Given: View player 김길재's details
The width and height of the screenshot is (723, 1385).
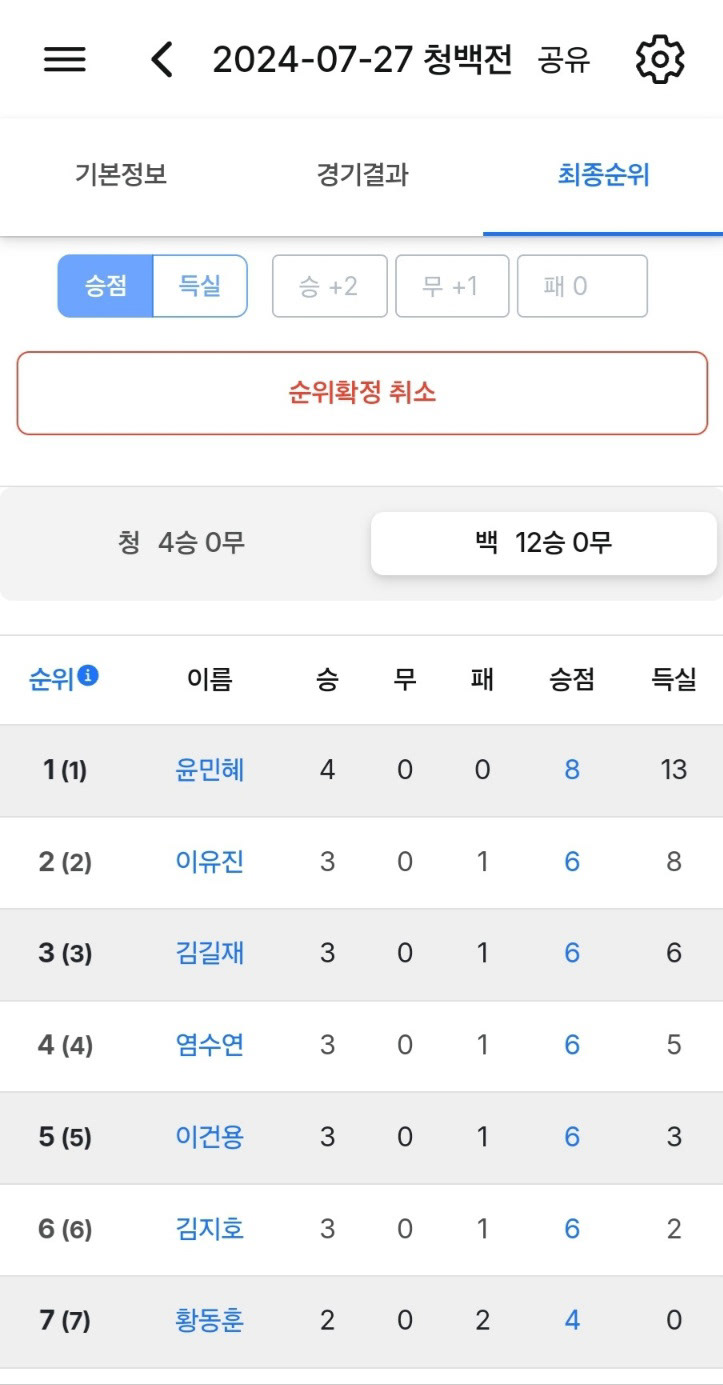Looking at the screenshot, I should 210,954.
